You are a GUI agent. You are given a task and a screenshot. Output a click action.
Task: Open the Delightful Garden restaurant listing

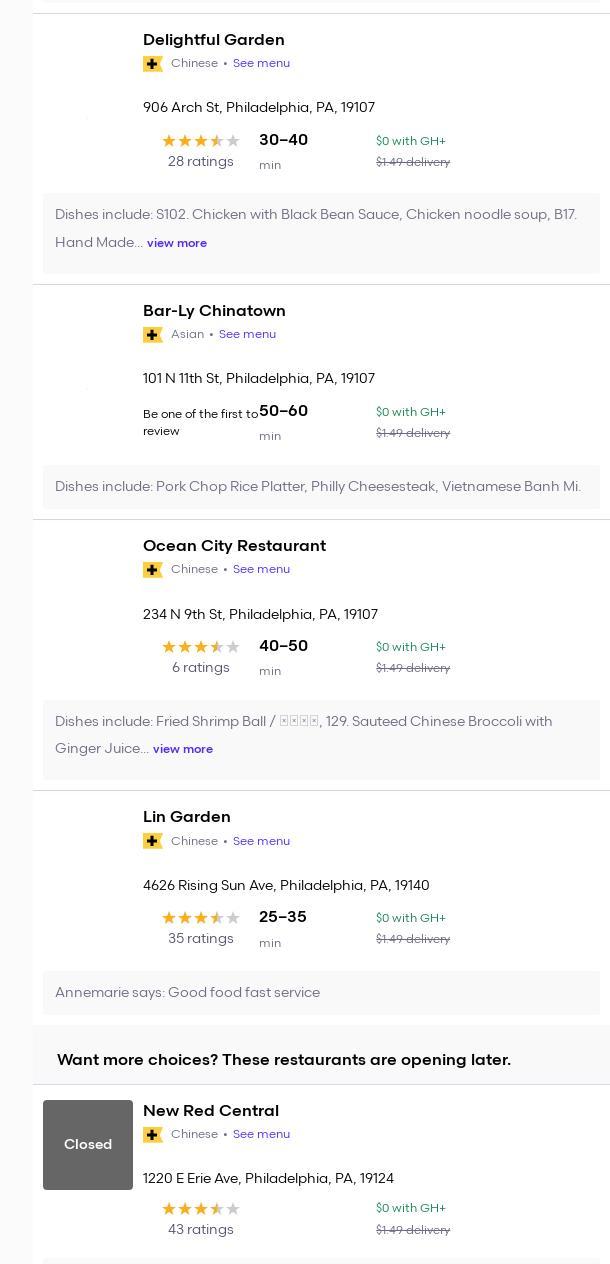[x=213, y=40]
